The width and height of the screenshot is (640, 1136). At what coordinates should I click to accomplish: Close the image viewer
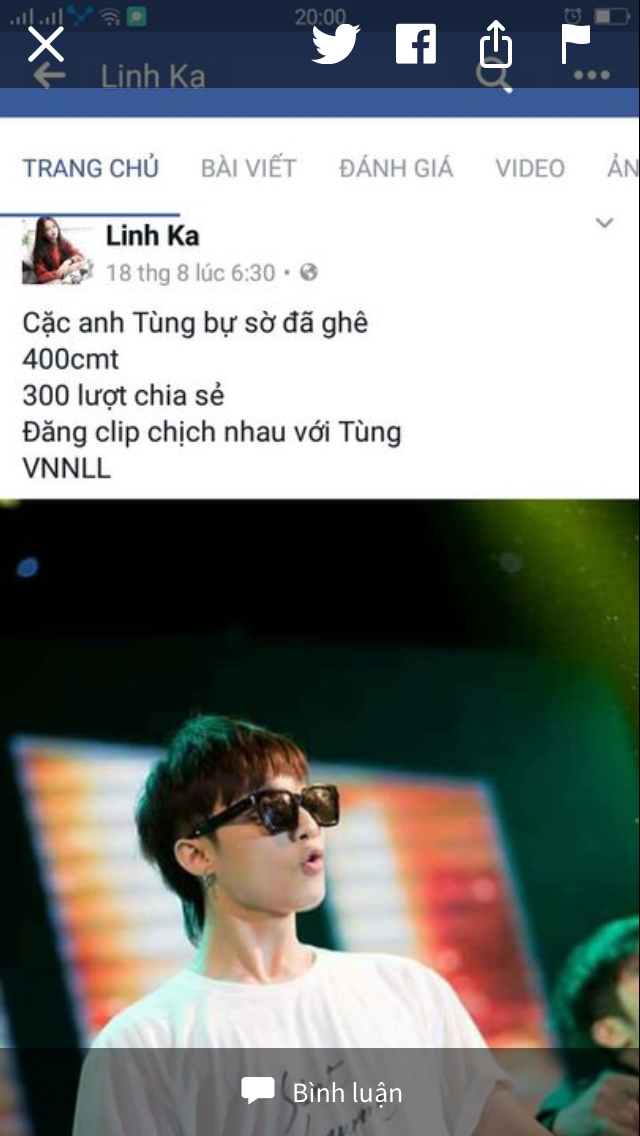(46, 44)
